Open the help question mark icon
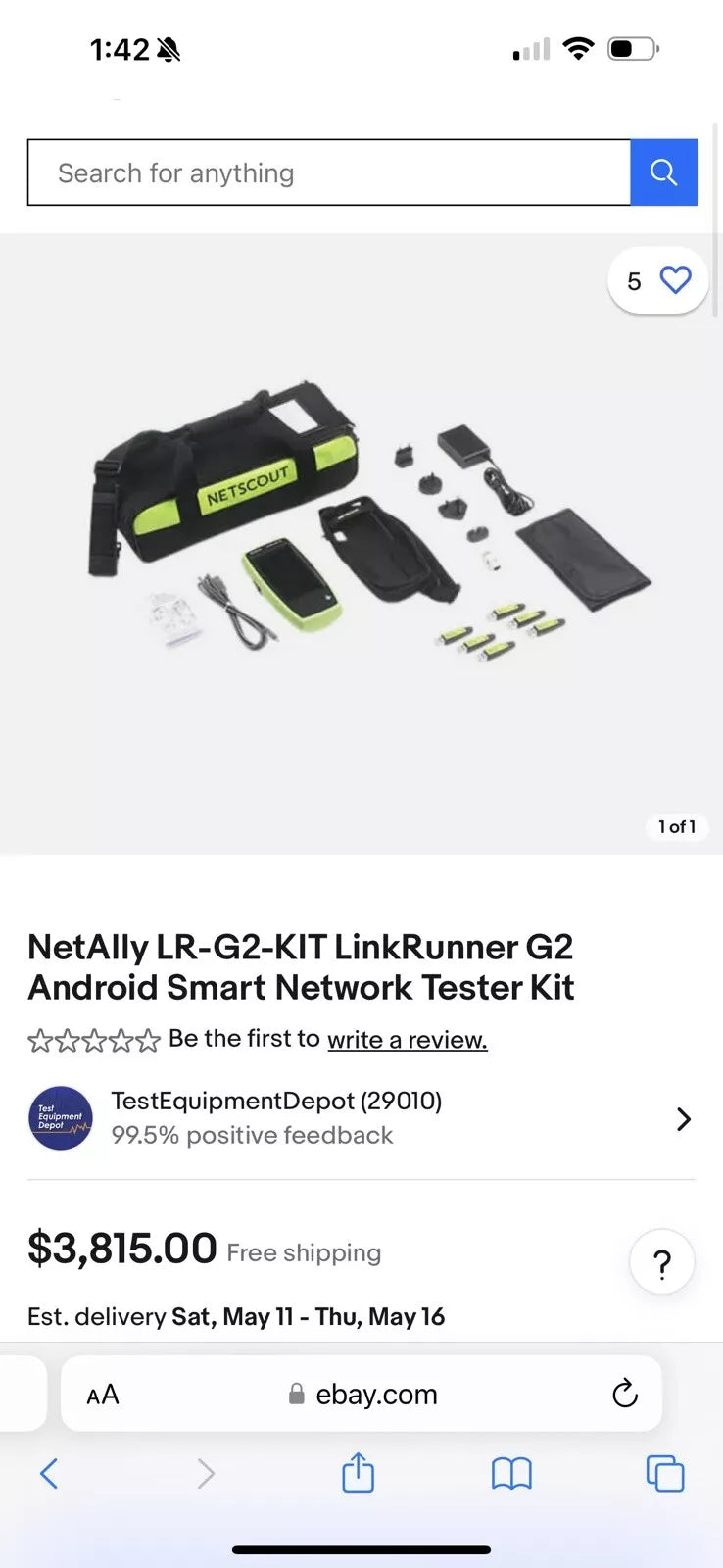Image resolution: width=723 pixels, height=1568 pixels. click(662, 1262)
